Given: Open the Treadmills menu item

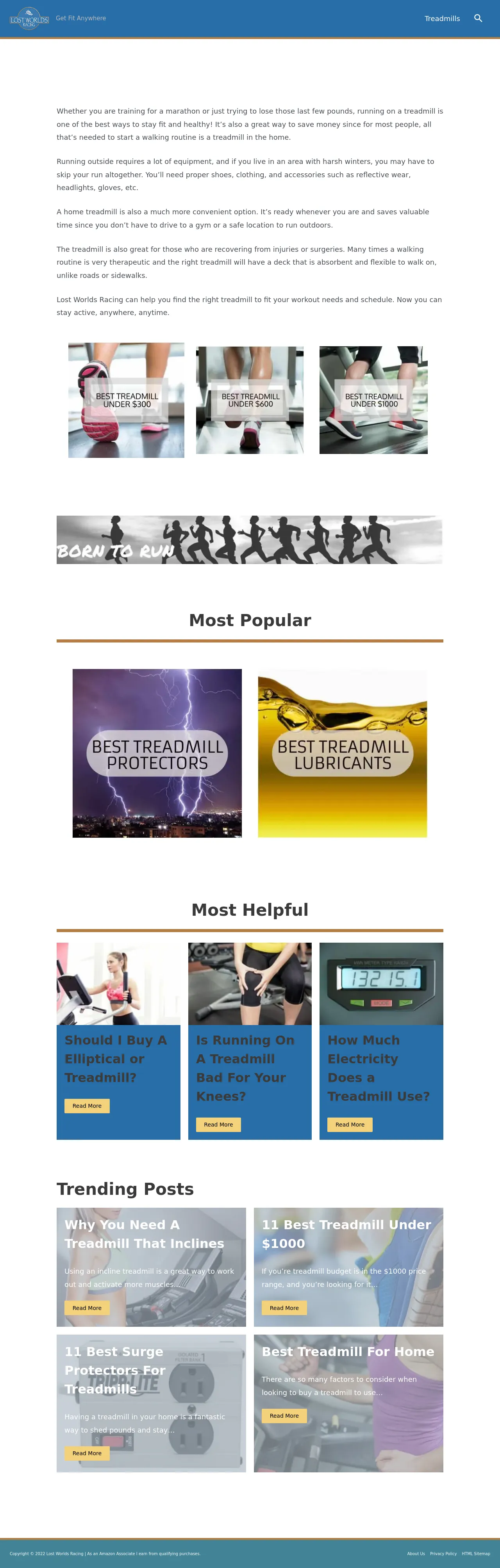Looking at the screenshot, I should pyautogui.click(x=441, y=19).
